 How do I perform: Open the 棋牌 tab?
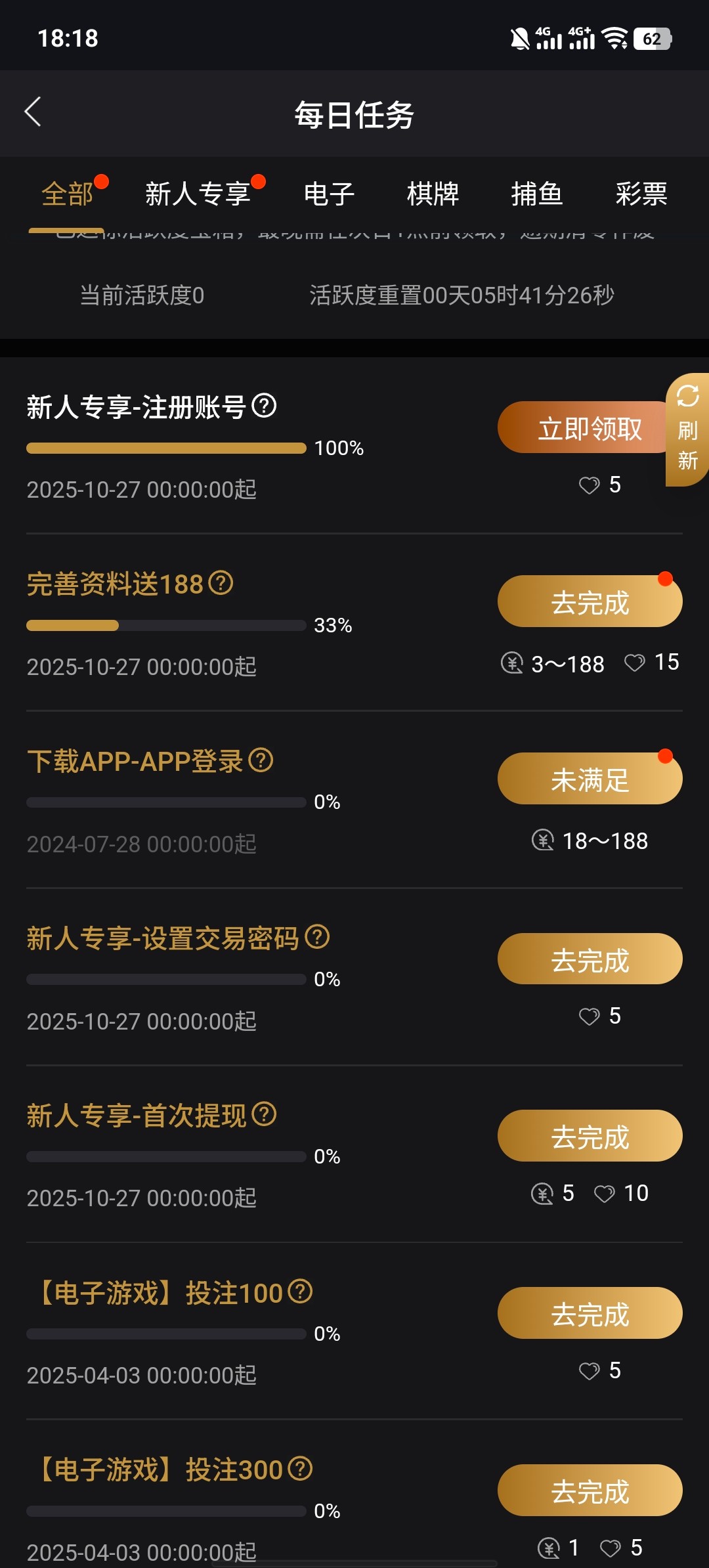pyautogui.click(x=433, y=194)
